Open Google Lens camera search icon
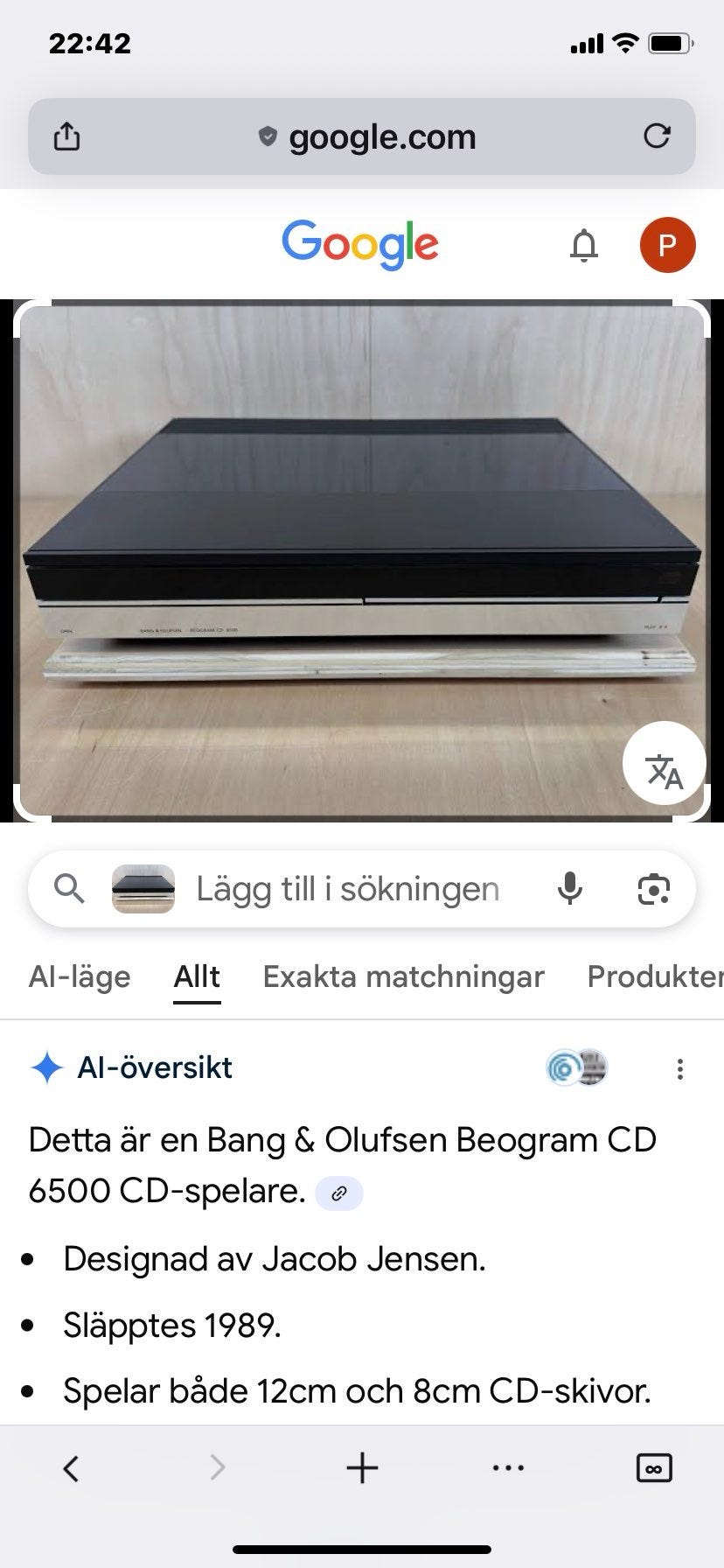Screen dimensions: 724x1568 (x=653, y=888)
